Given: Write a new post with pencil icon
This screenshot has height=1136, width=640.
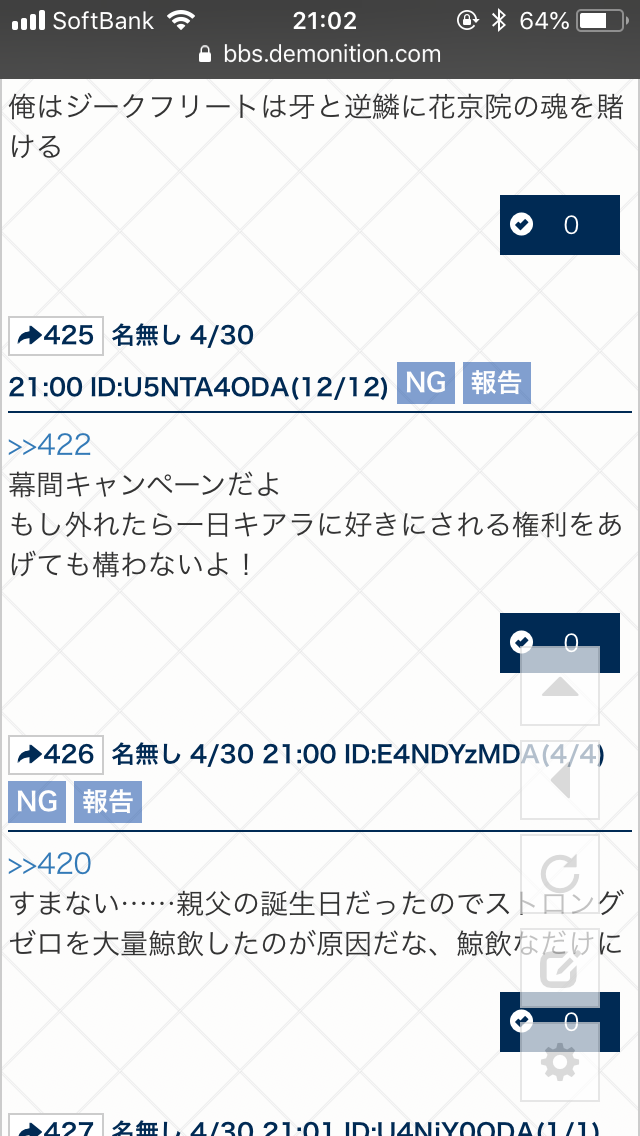Looking at the screenshot, I should pos(560,967).
